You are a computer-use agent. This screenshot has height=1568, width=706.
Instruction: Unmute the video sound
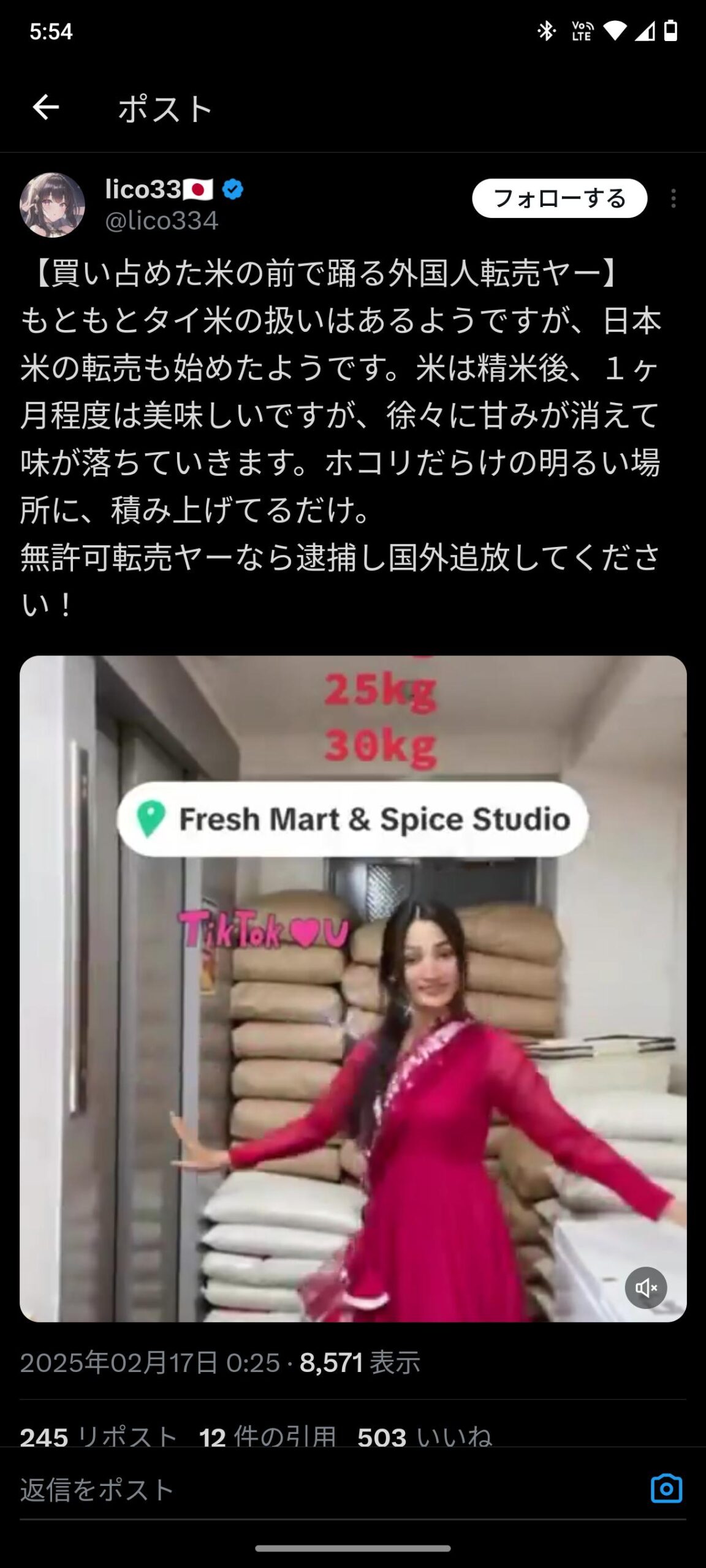[x=645, y=1287]
